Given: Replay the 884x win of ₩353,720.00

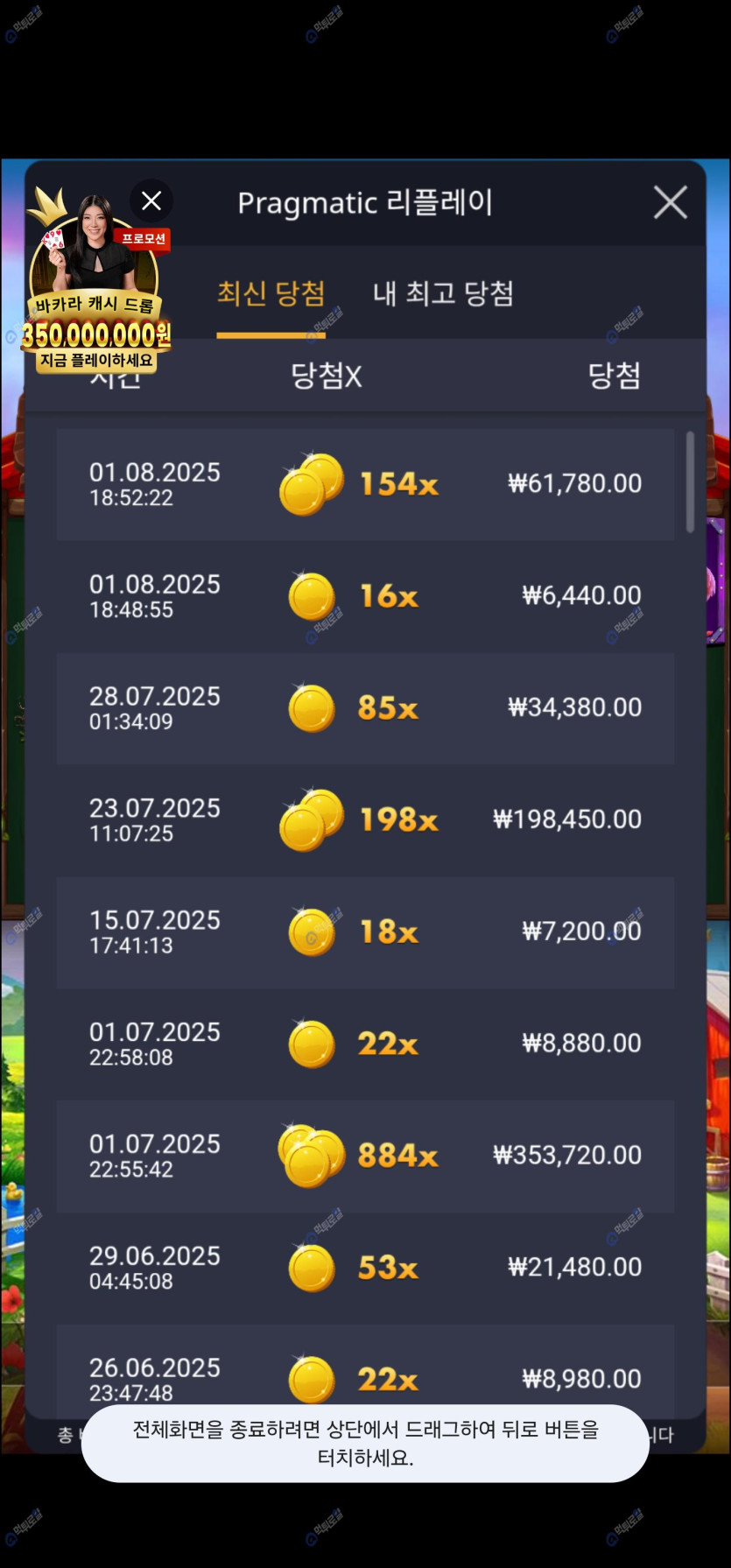Looking at the screenshot, I should pos(365,1156).
